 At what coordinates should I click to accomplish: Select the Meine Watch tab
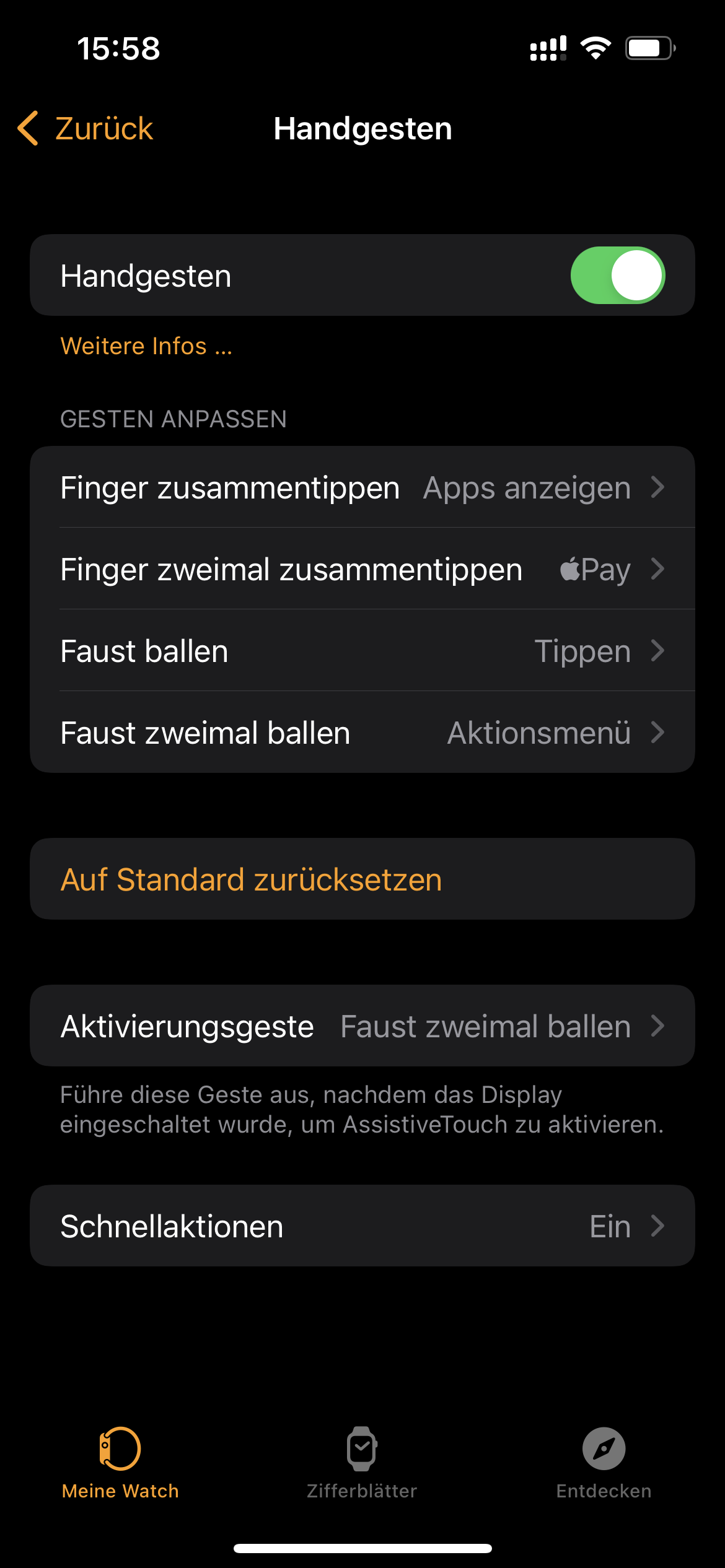pyautogui.click(x=120, y=1464)
